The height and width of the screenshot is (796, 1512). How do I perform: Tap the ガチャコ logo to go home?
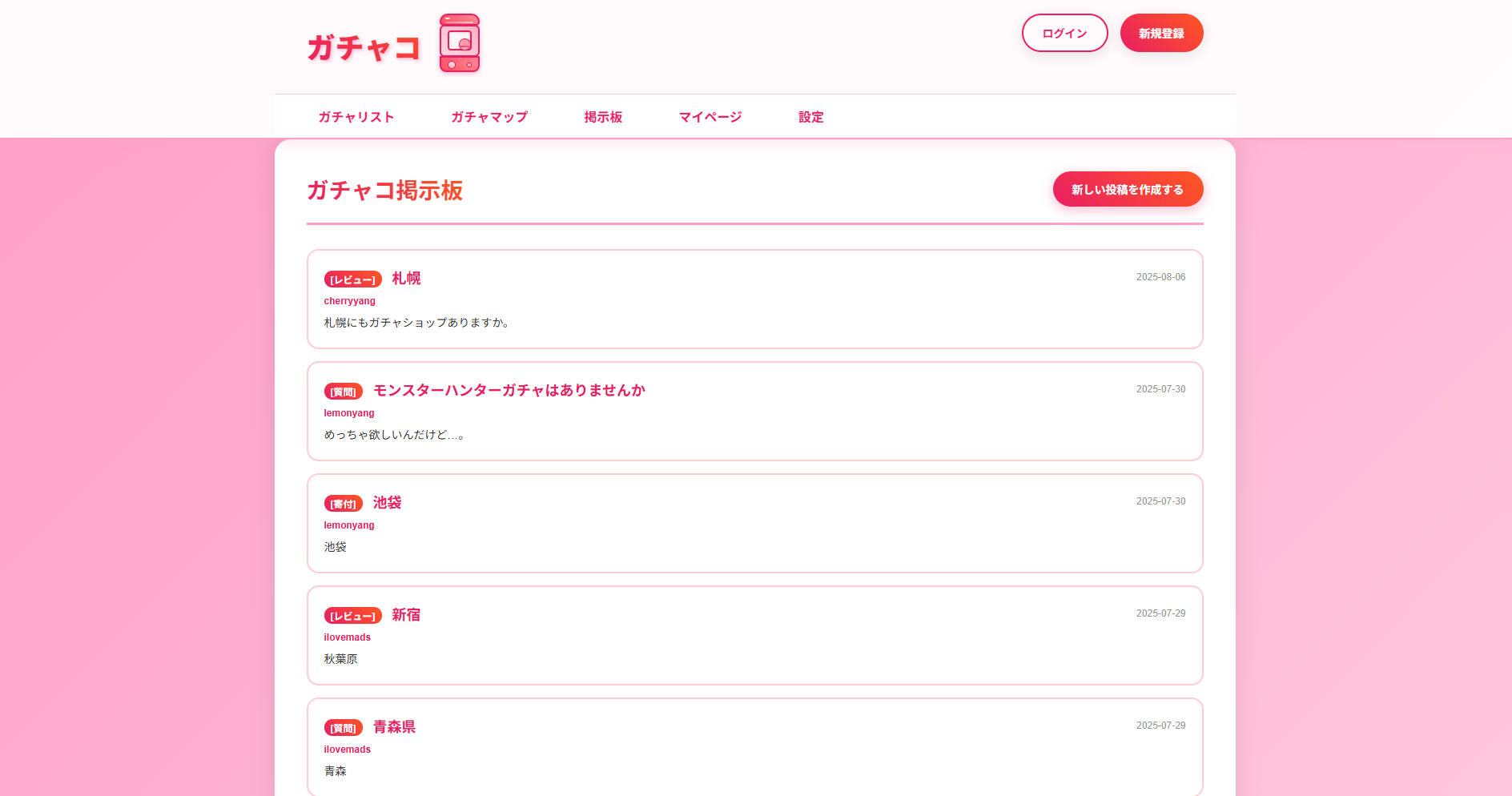(392, 46)
